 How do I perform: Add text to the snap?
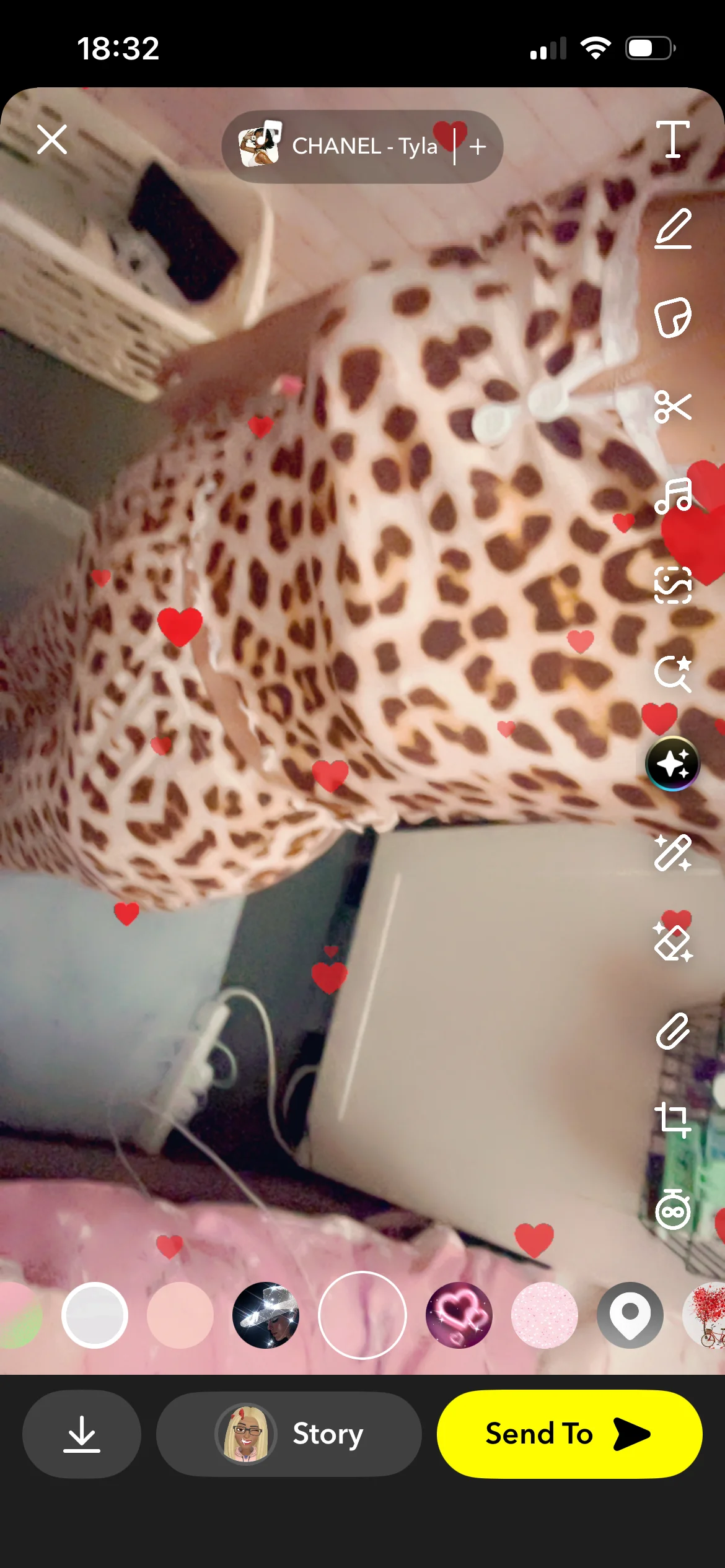tap(673, 139)
